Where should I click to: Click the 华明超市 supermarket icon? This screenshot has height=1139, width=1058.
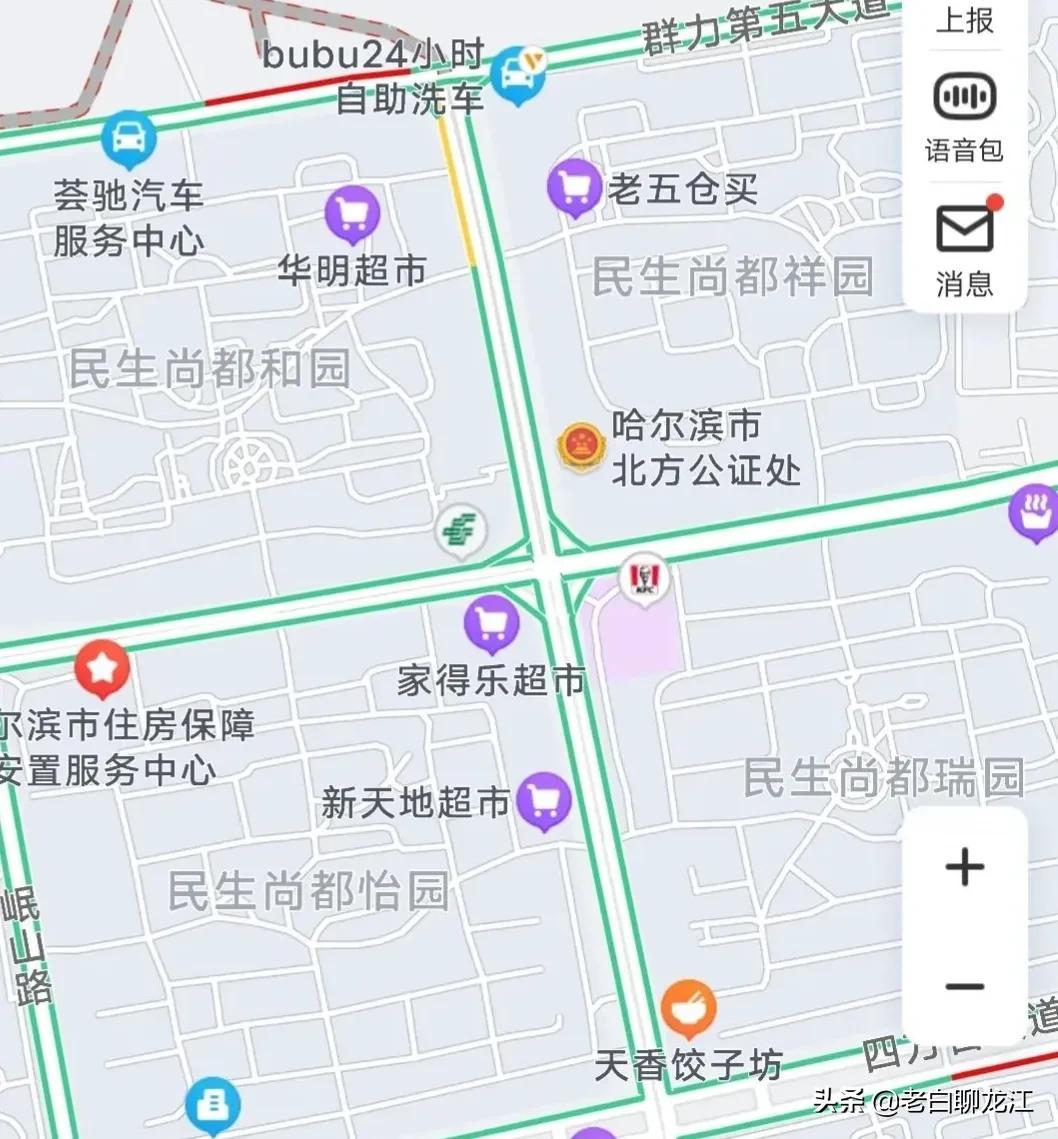pyautogui.click(x=351, y=211)
